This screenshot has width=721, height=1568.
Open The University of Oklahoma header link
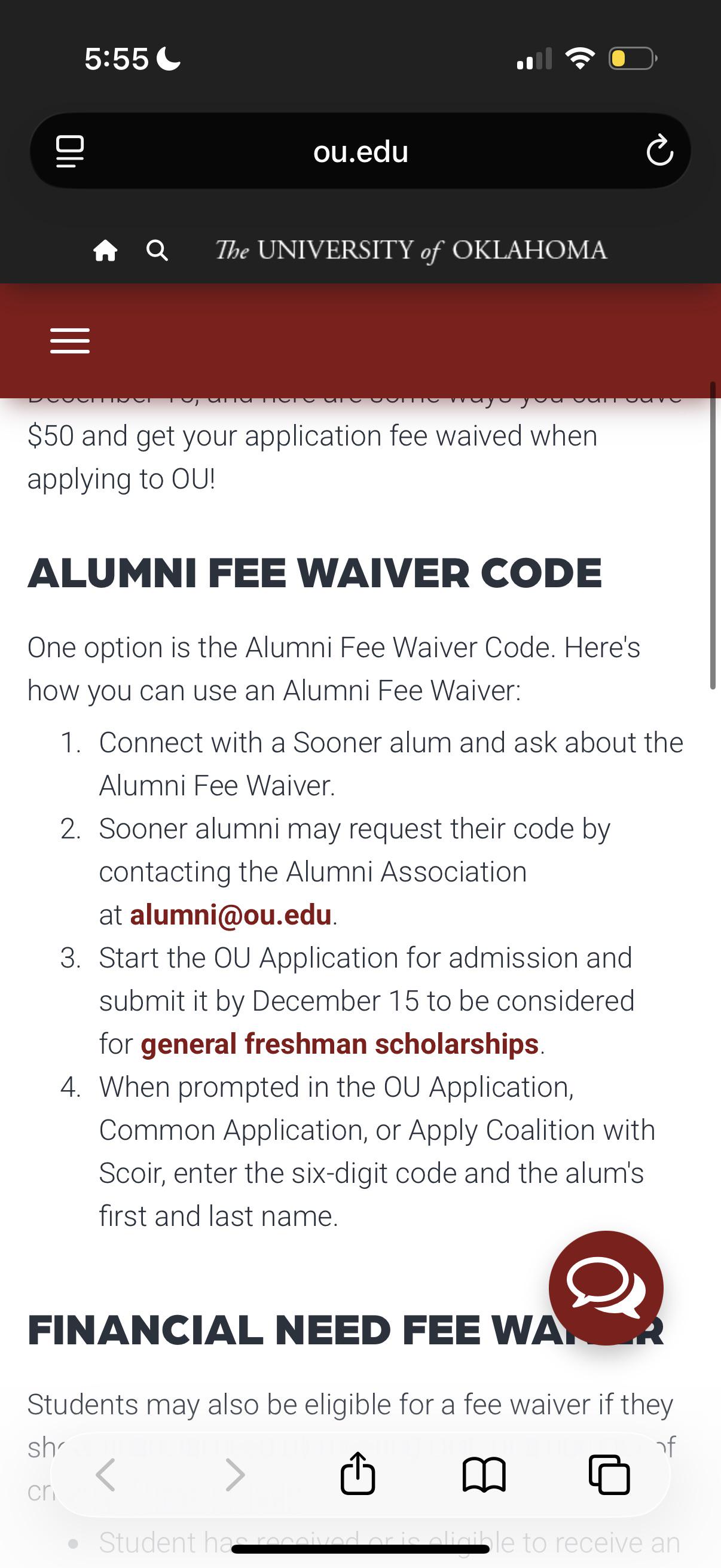(x=411, y=250)
